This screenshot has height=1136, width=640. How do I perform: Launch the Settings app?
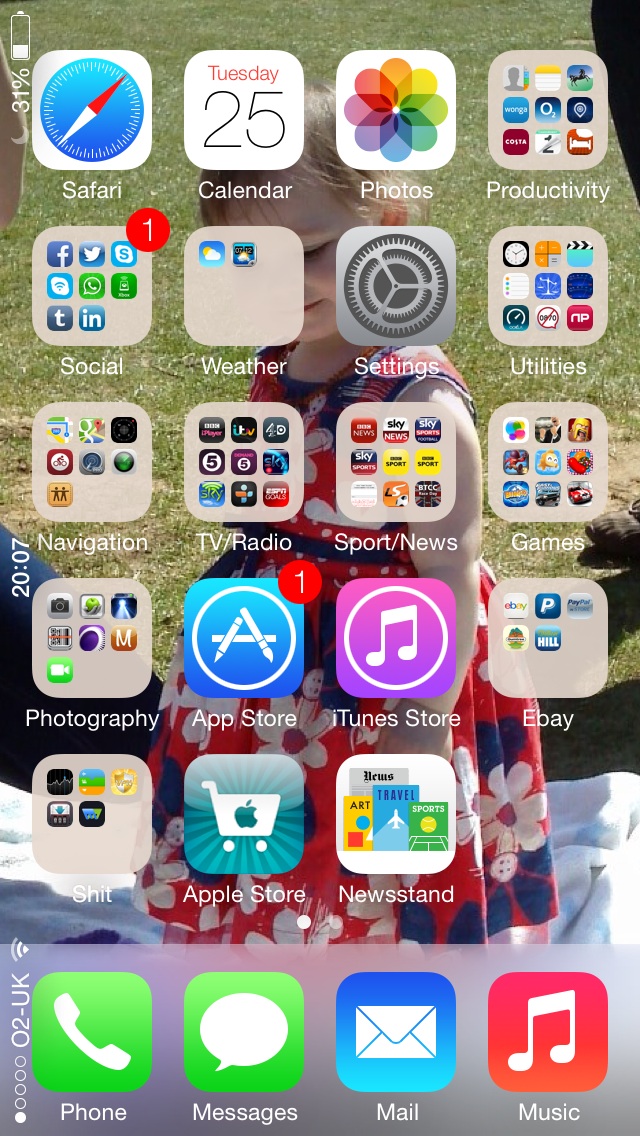coord(396,286)
